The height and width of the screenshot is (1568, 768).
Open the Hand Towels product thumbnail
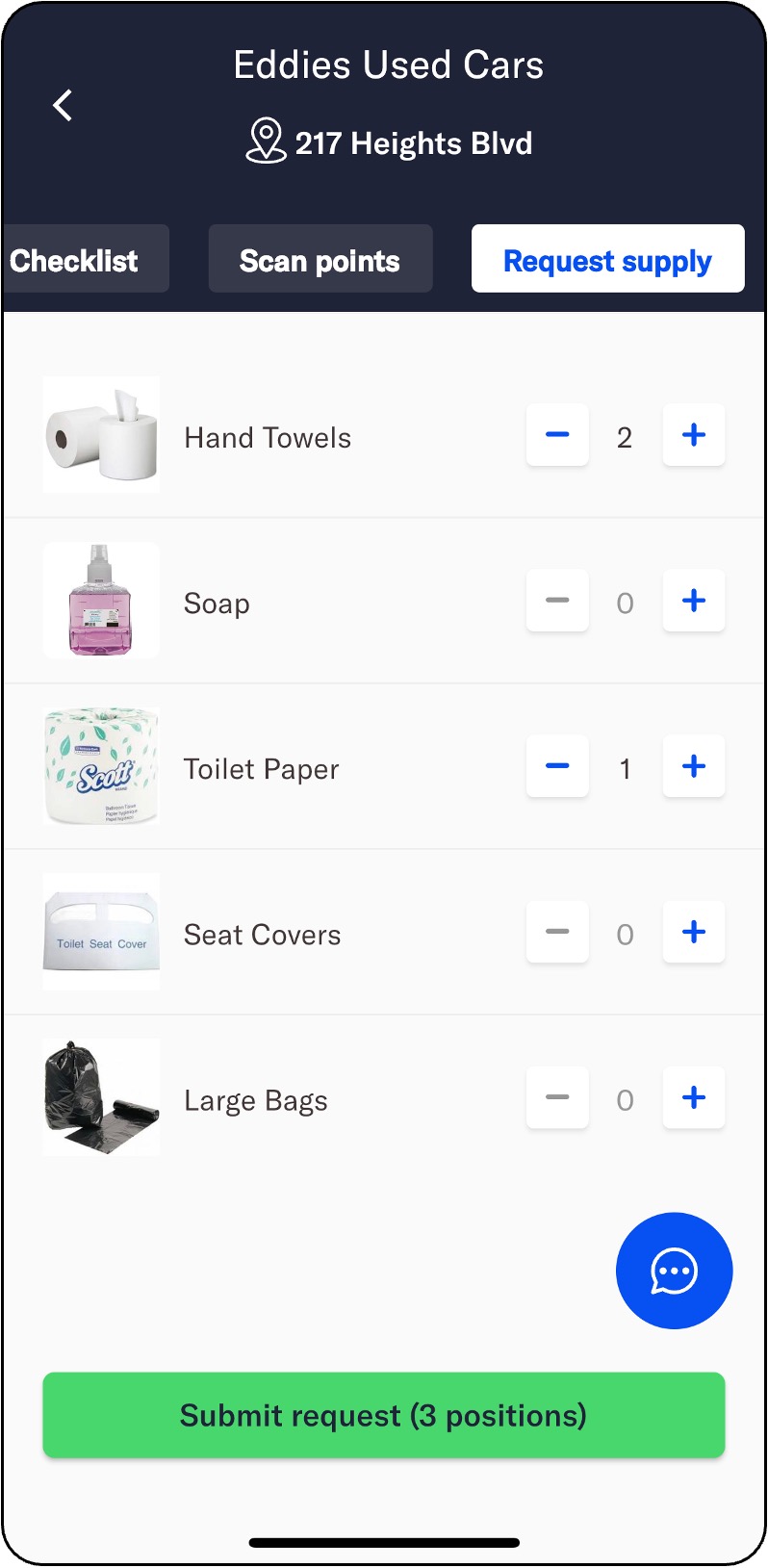tap(101, 435)
